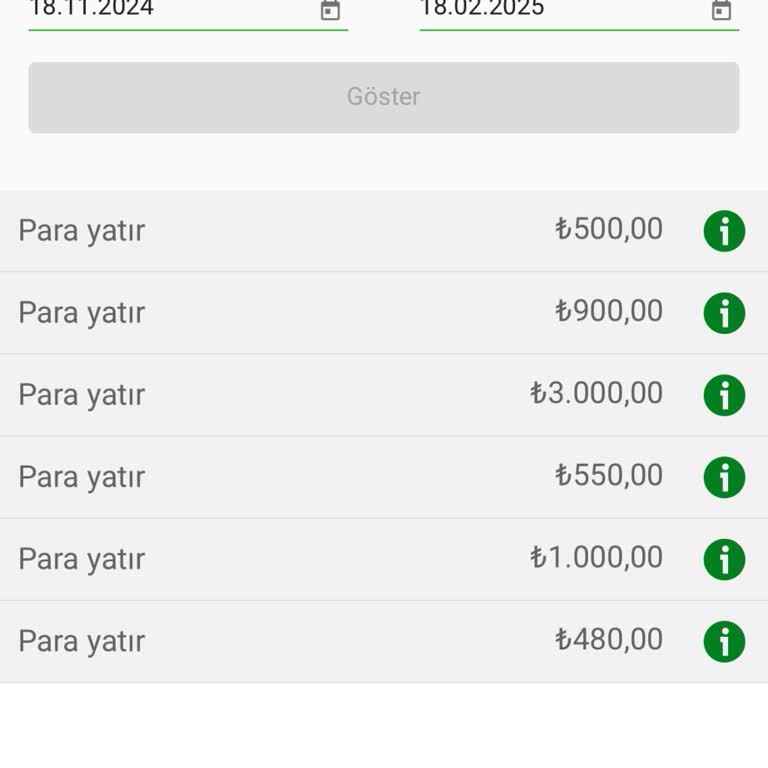The image size is (768, 768).
Task: Show details of the ₺900,00 deposit
Action: [724, 313]
